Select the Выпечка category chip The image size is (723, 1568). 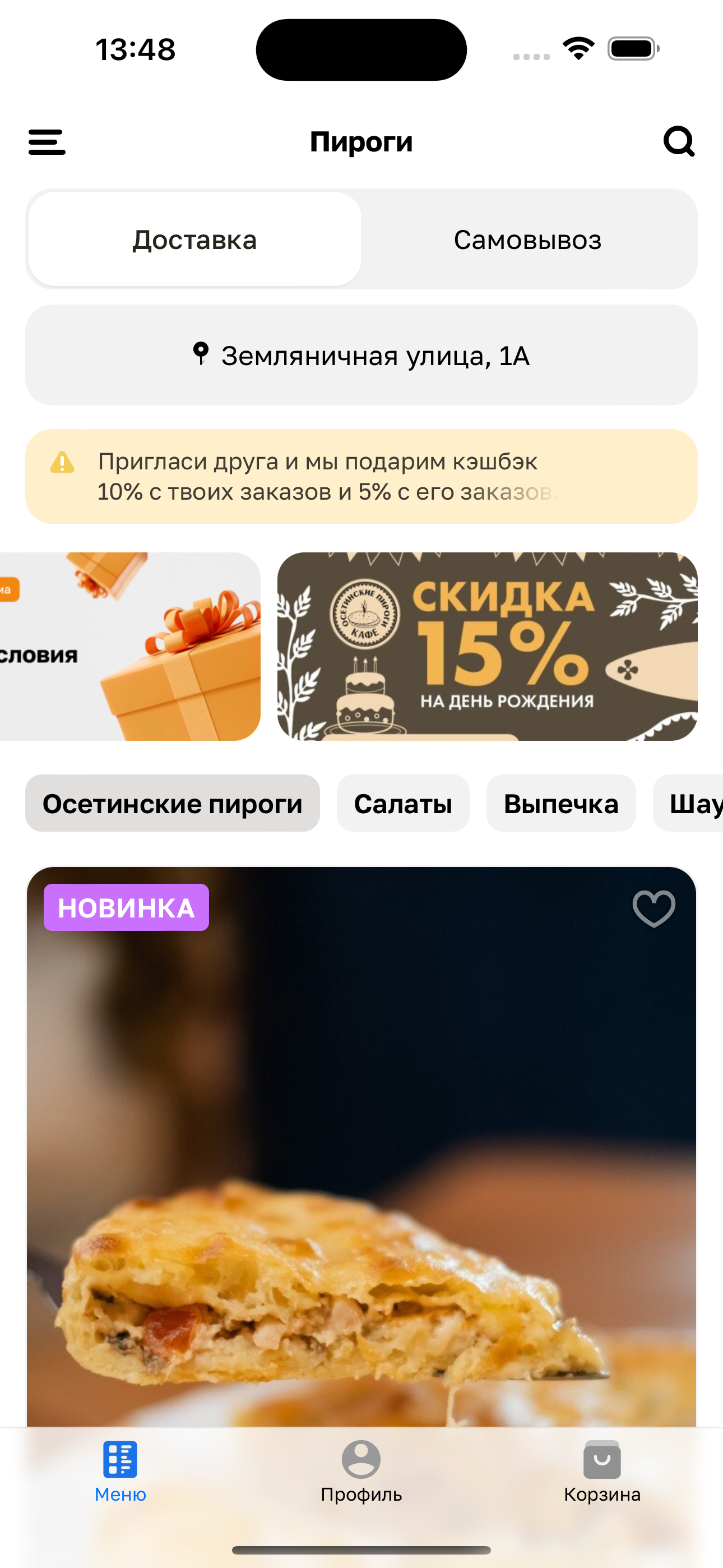click(560, 804)
